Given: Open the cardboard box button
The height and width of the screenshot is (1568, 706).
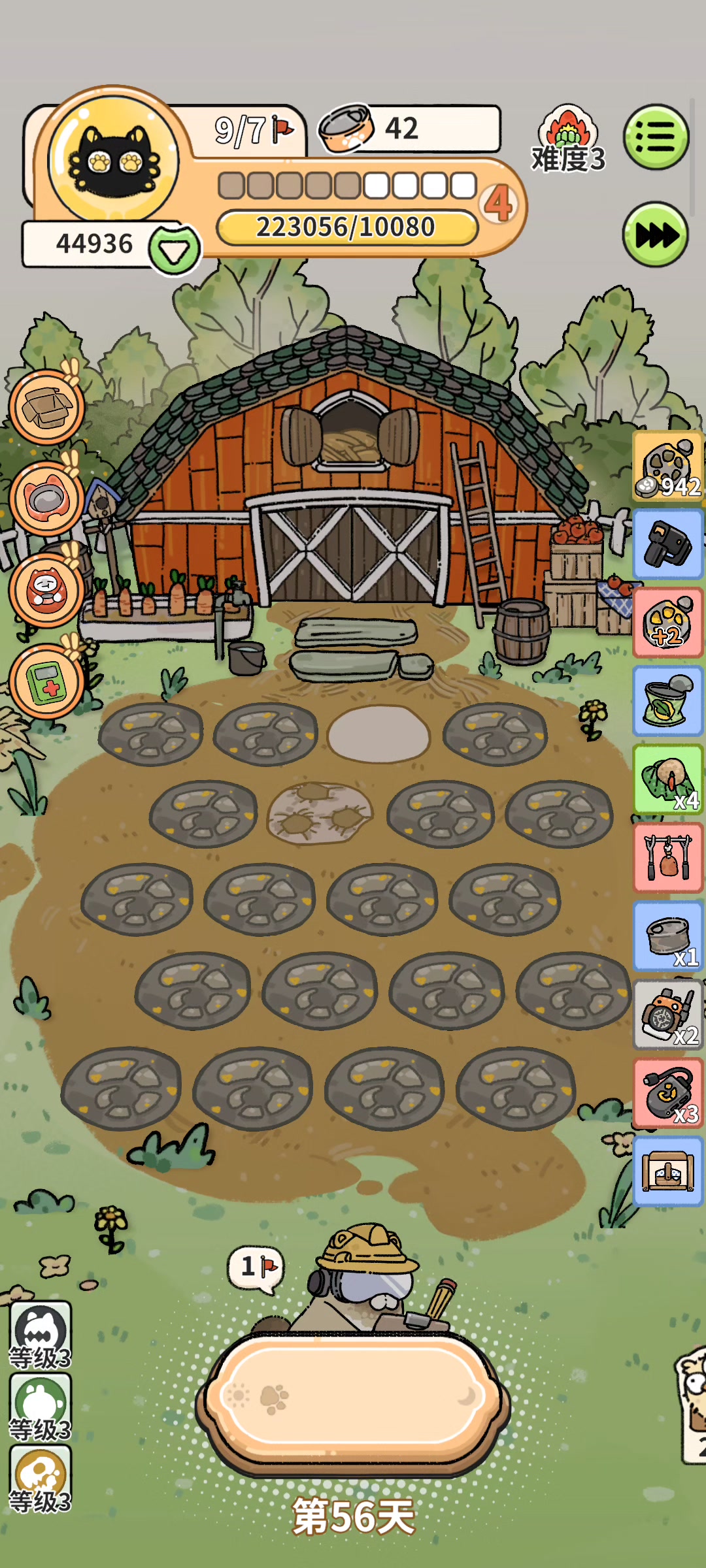Looking at the screenshot, I should tap(47, 408).
